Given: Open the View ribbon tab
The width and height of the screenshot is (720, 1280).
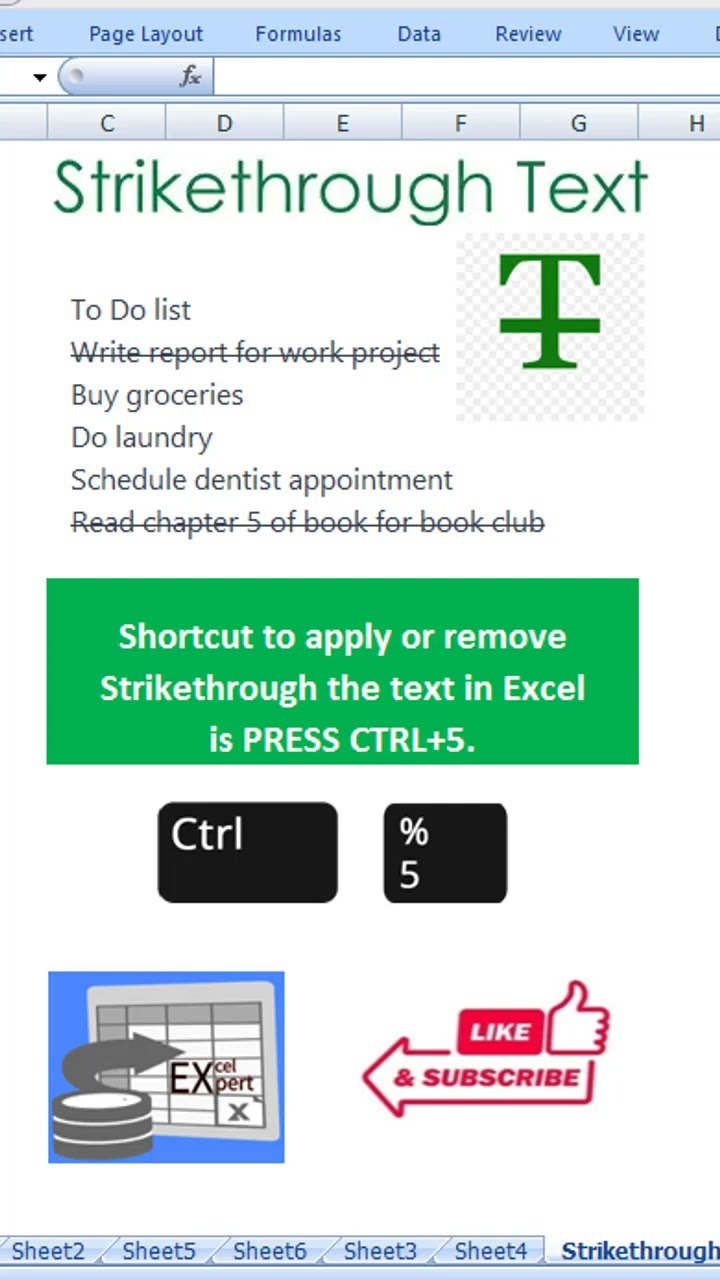Looking at the screenshot, I should 636,34.
